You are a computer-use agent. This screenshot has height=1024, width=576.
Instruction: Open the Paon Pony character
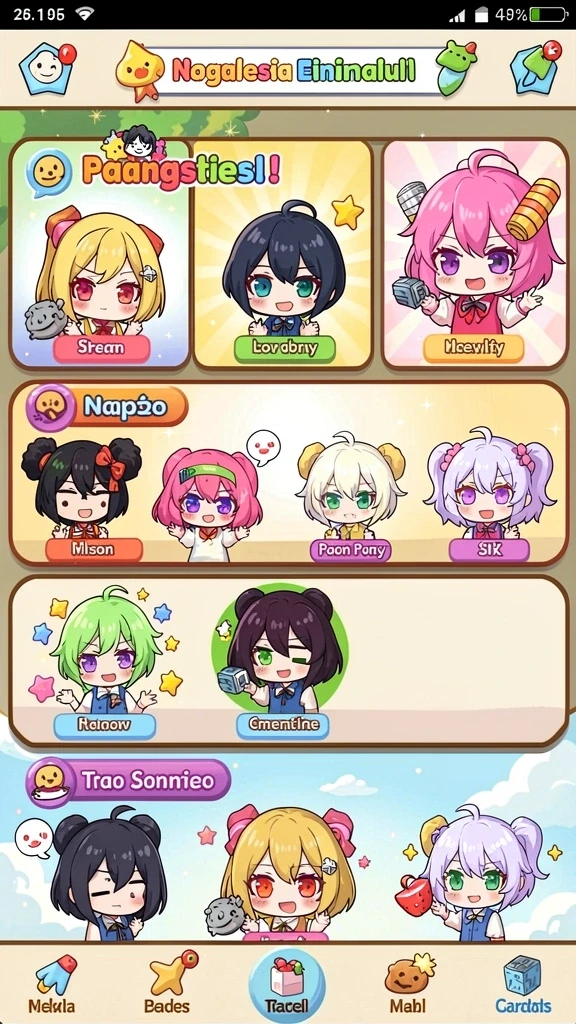coord(351,550)
